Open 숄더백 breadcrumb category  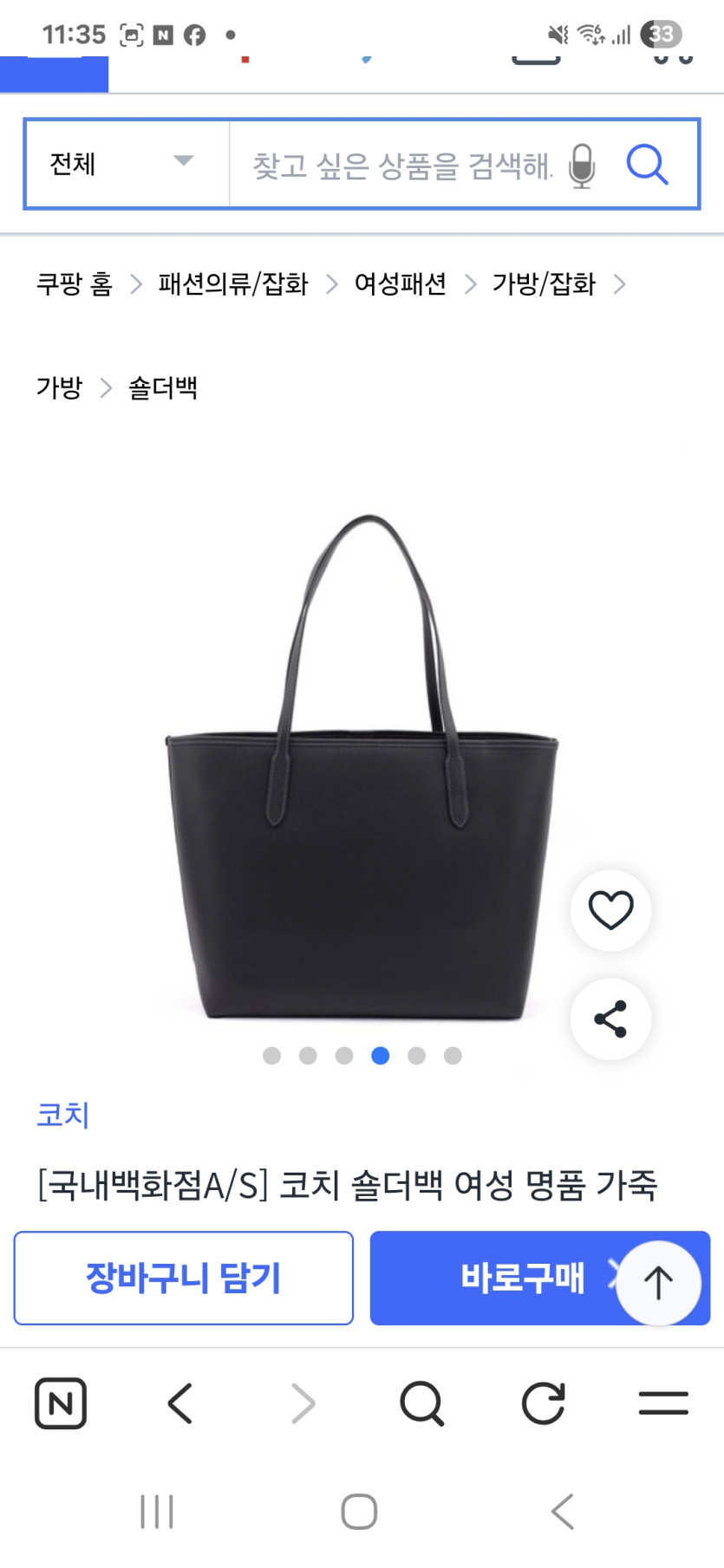163,387
